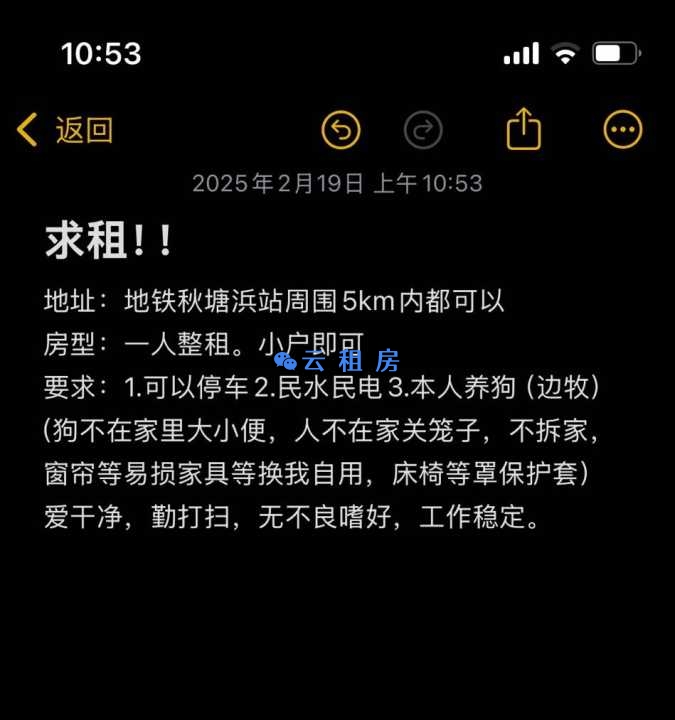Share this 求租 note
675x720 pixels.
pos(523,130)
